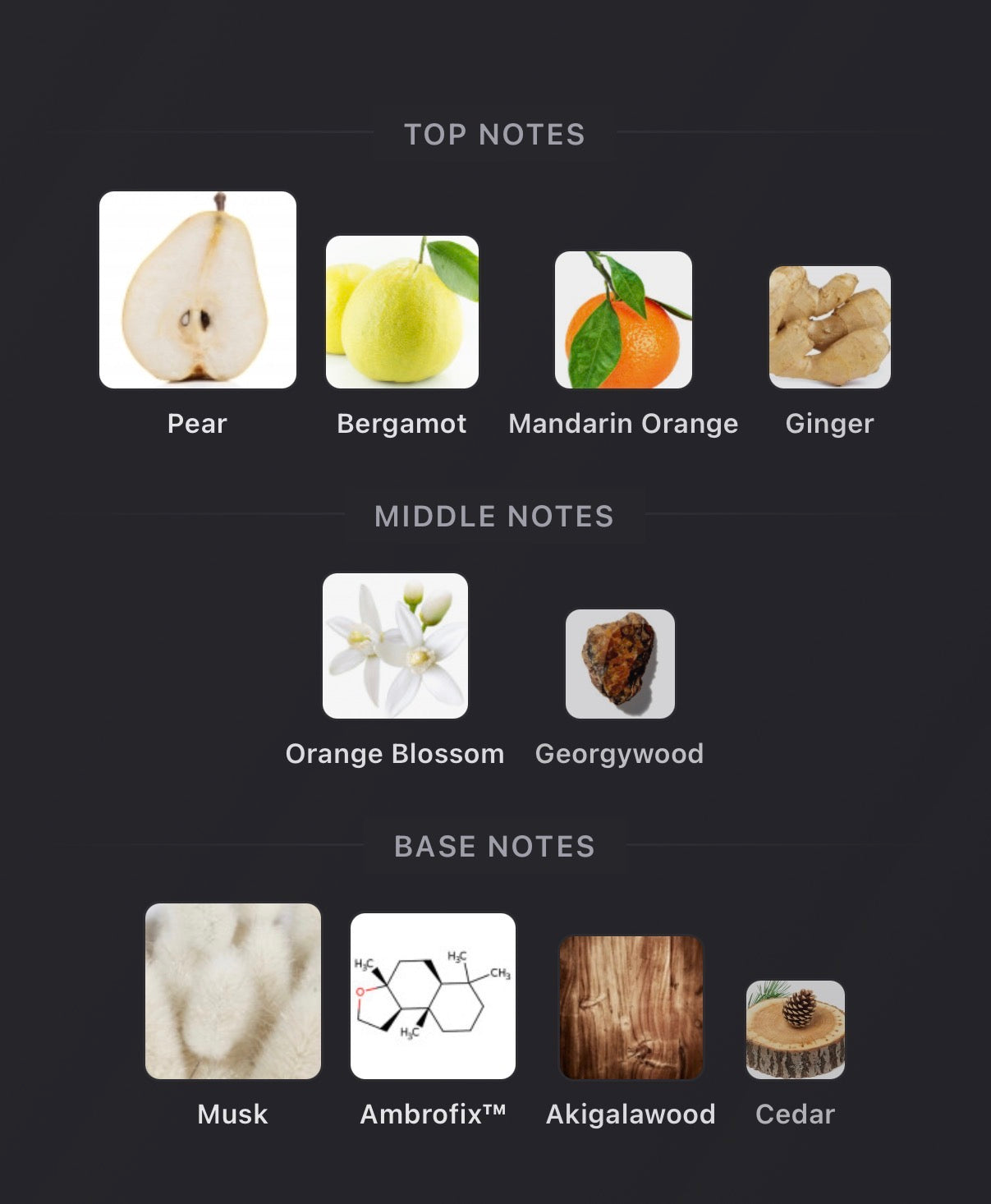Select the Bergamot note tile
991x1204 pixels.
click(402, 312)
